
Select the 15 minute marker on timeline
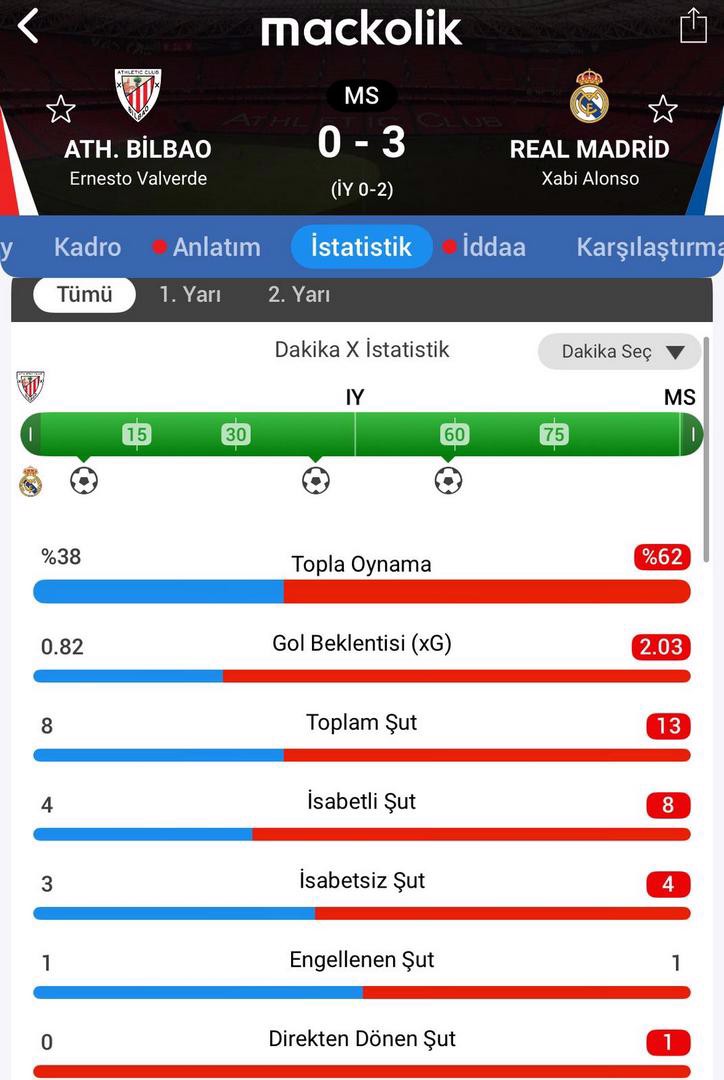[x=137, y=434]
